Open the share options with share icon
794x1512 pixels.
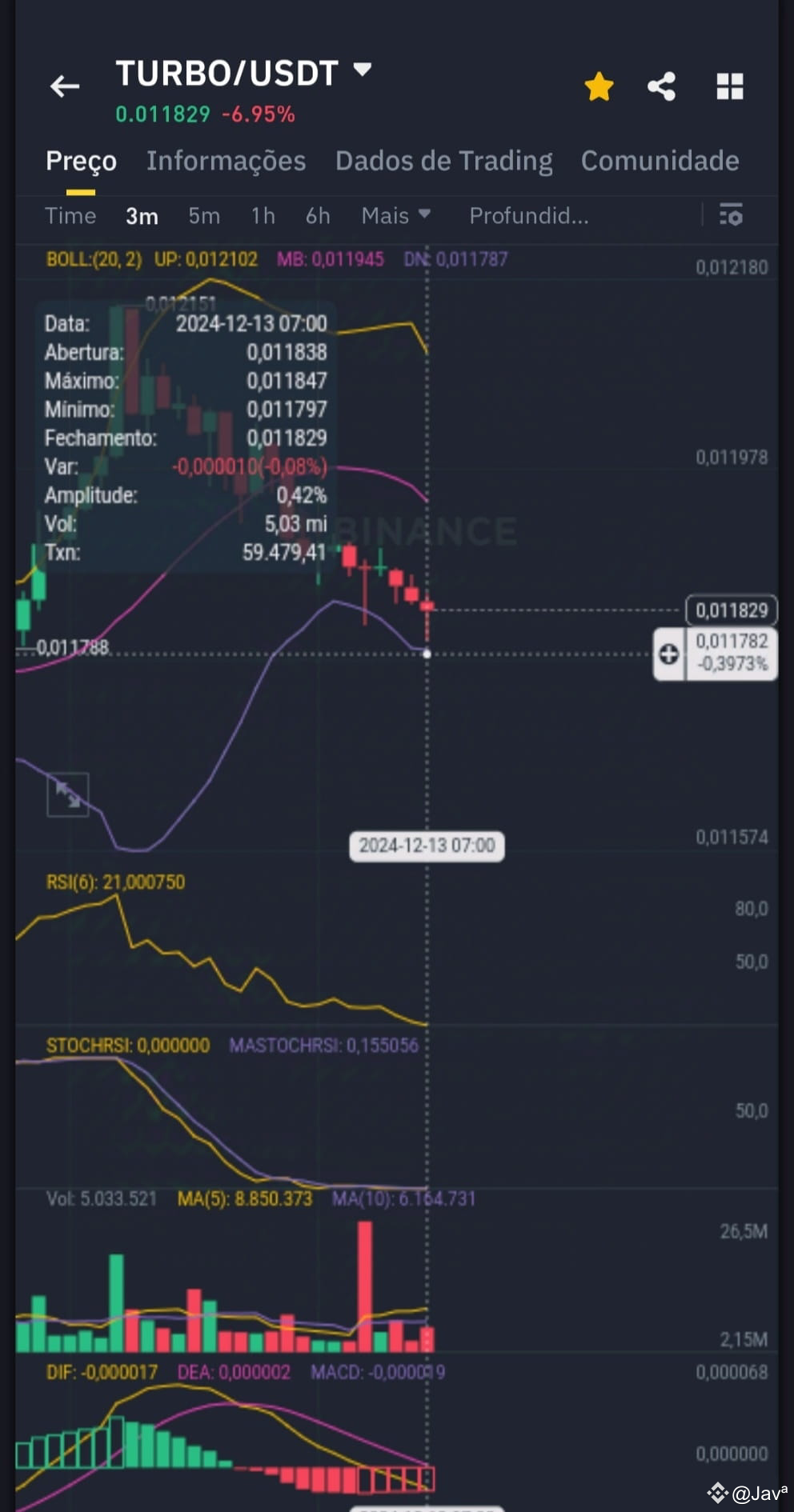tap(662, 86)
